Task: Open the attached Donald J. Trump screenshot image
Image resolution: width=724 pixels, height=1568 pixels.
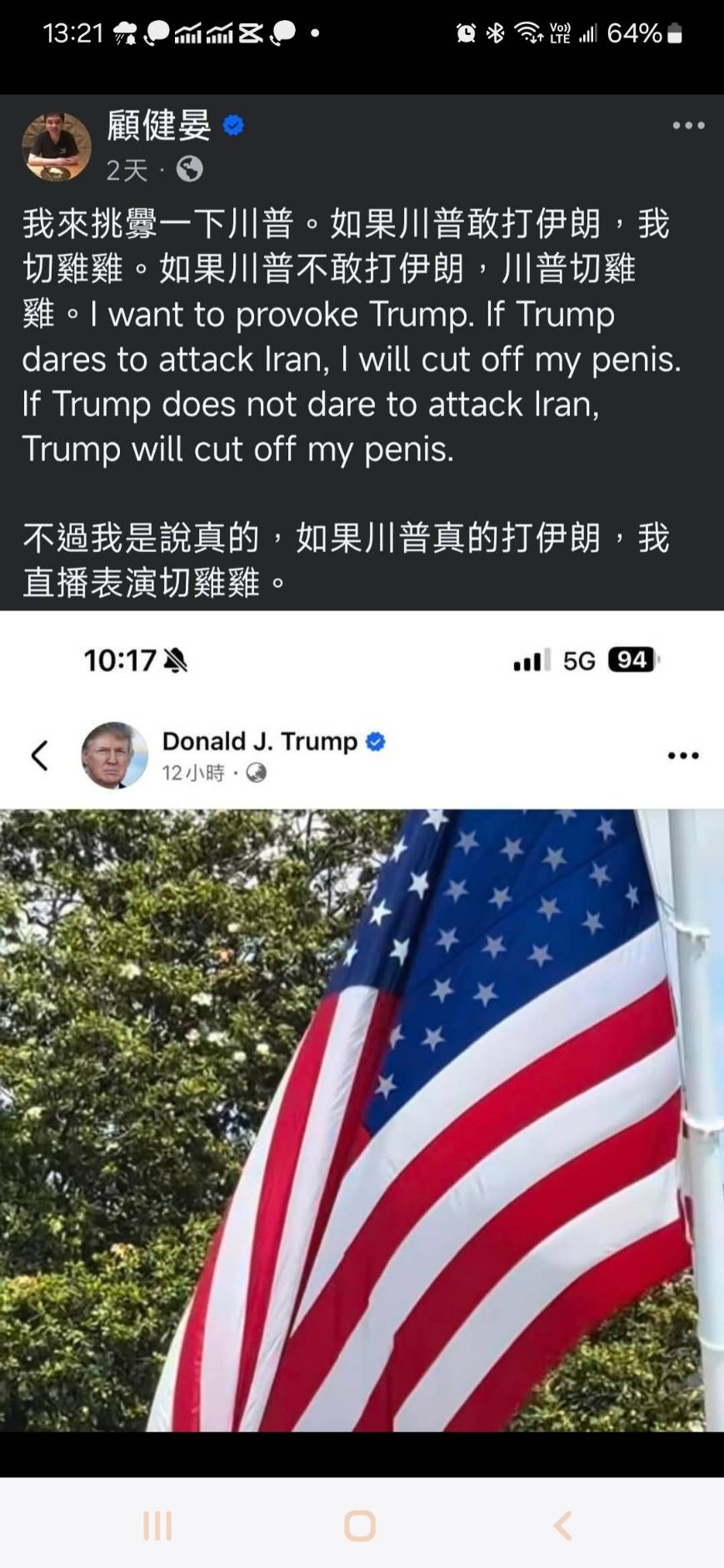Action: pyautogui.click(x=362, y=1022)
